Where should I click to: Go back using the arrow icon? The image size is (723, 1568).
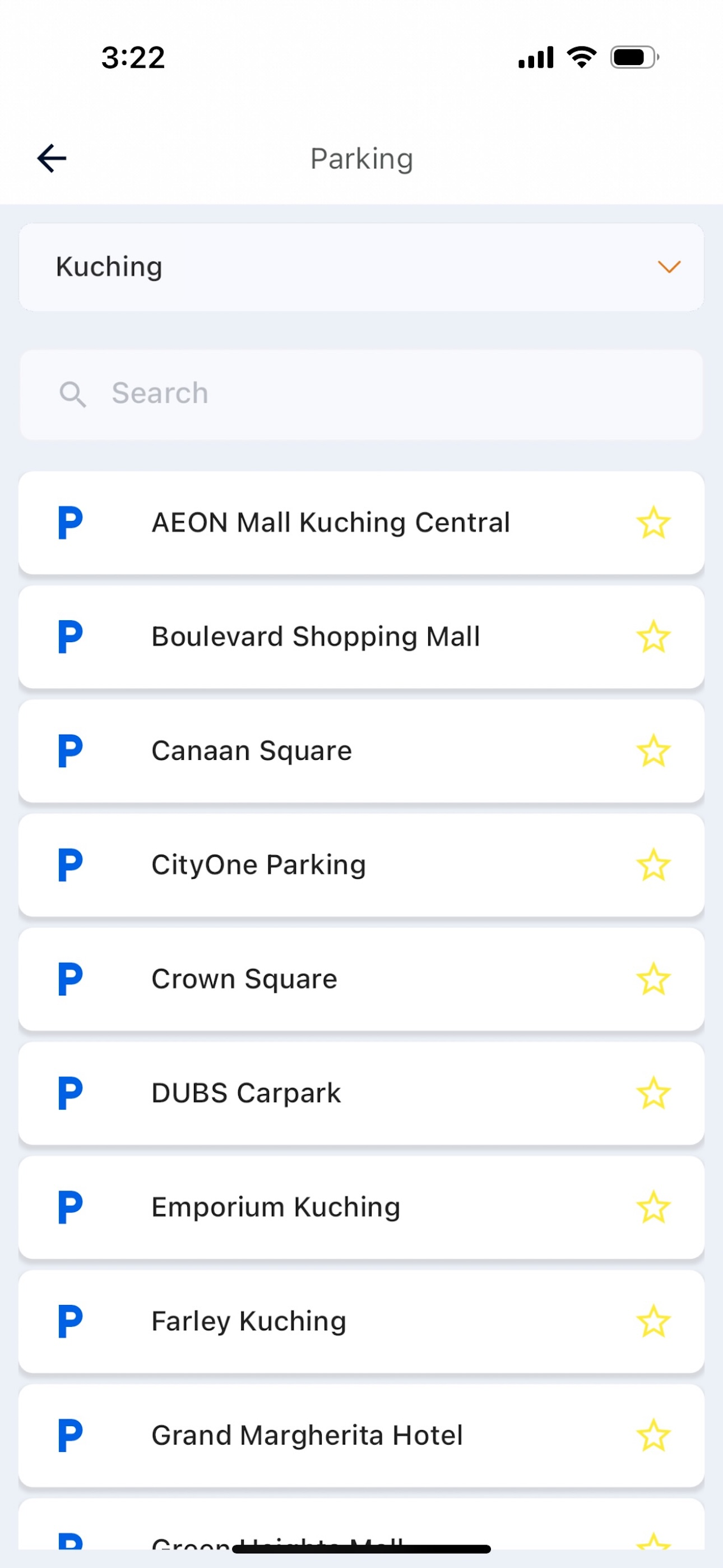tap(52, 158)
